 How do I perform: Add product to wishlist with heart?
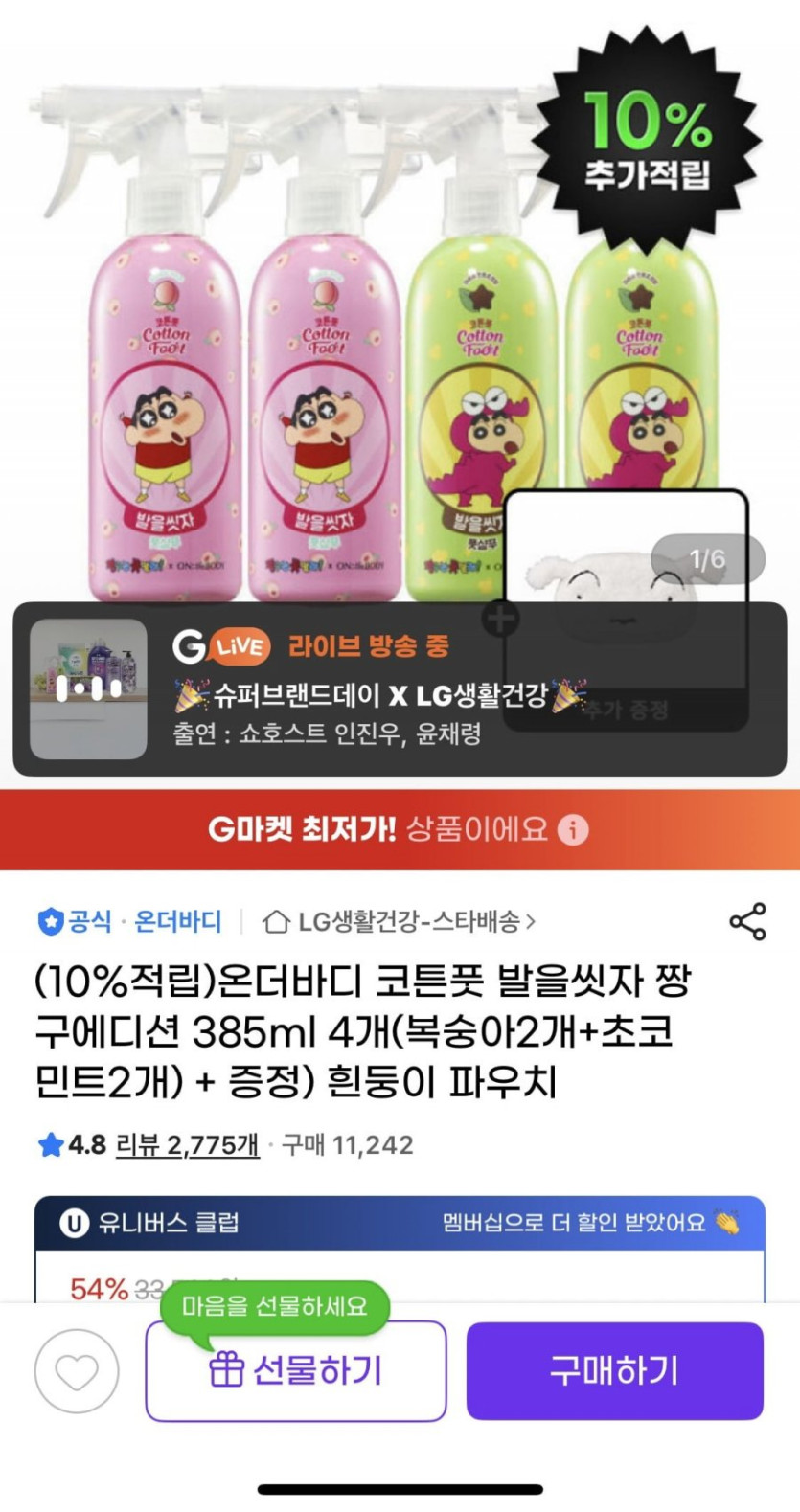(x=77, y=1371)
